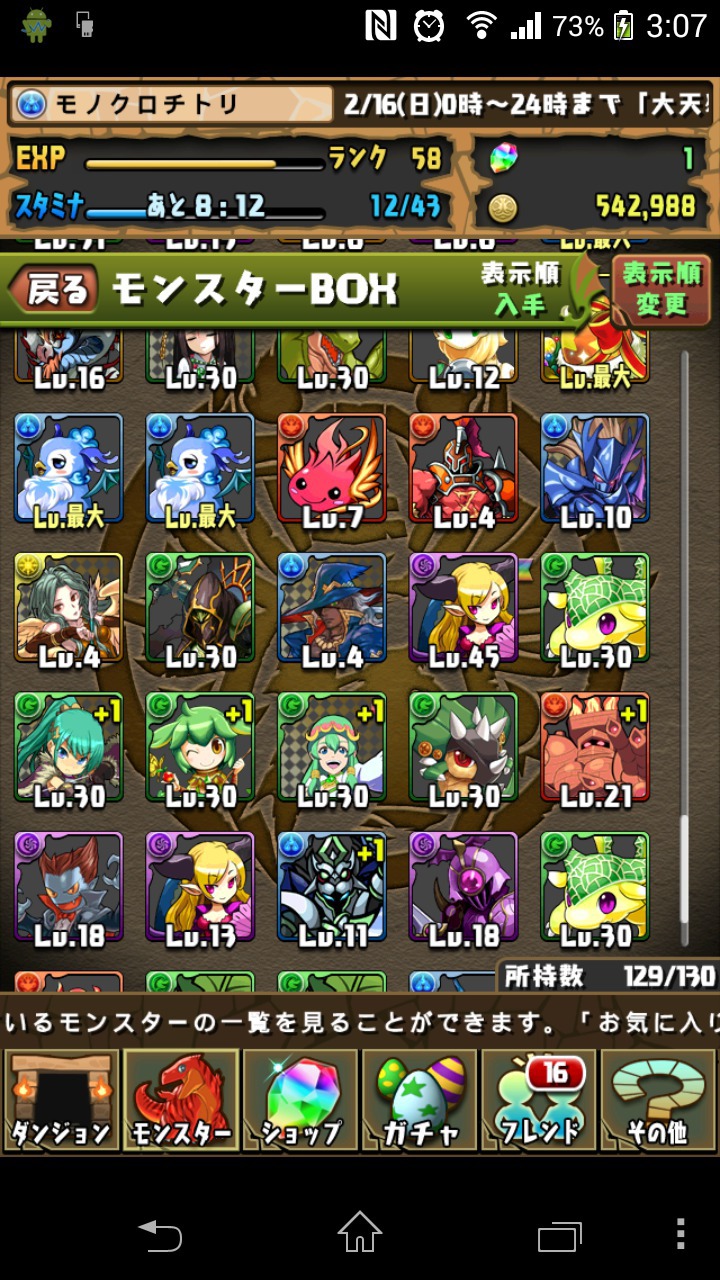Tap the Android home button

pos(360,1232)
